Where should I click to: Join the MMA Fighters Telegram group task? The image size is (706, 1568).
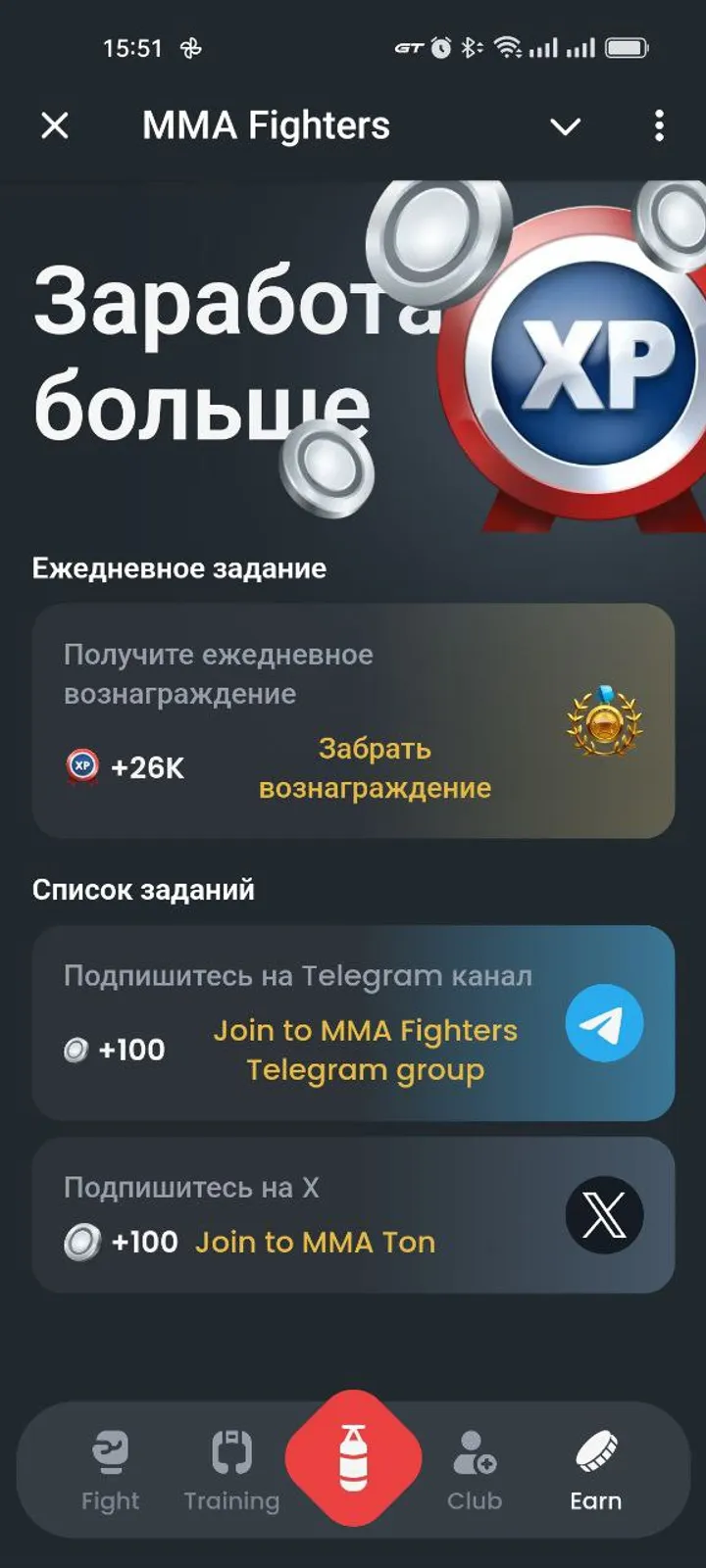(365, 1050)
